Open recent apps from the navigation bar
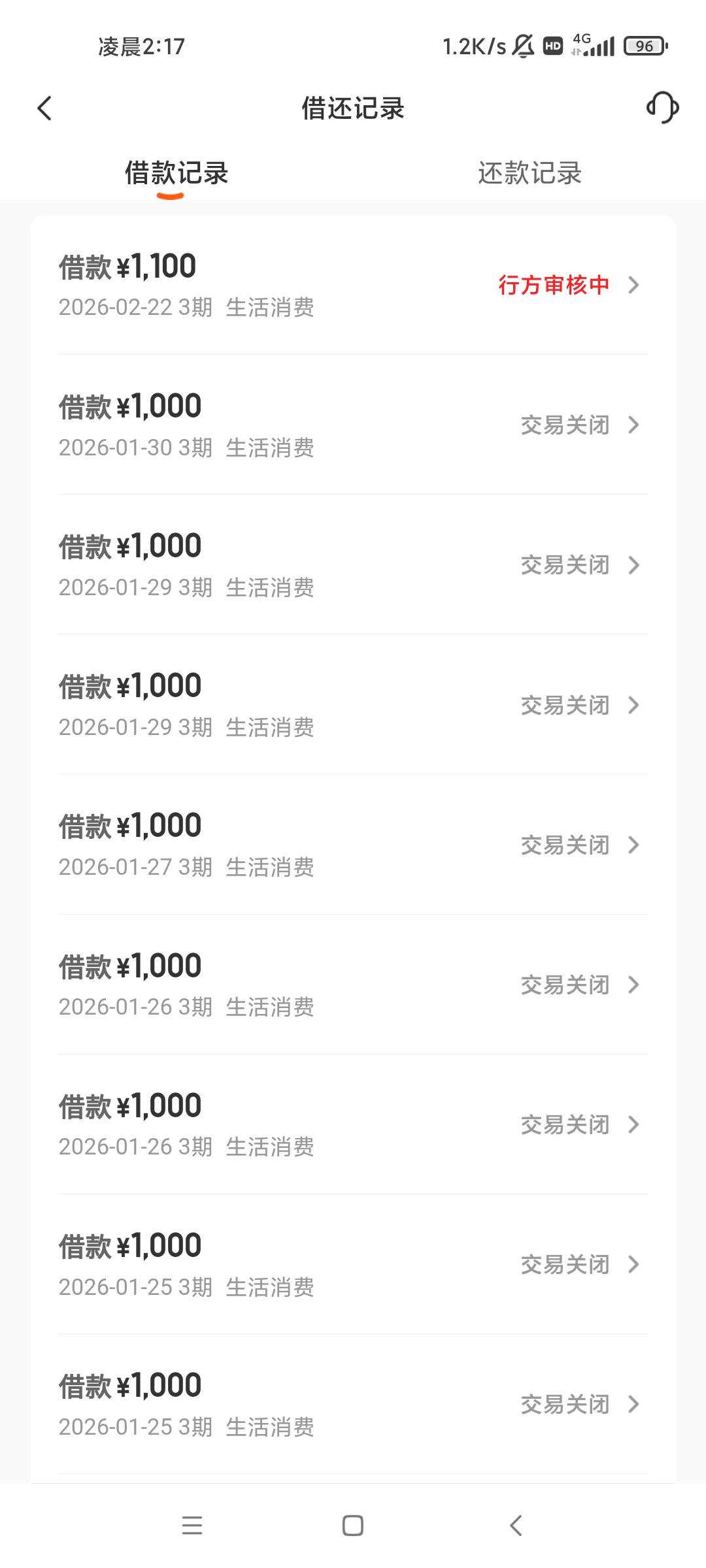 192,1526
